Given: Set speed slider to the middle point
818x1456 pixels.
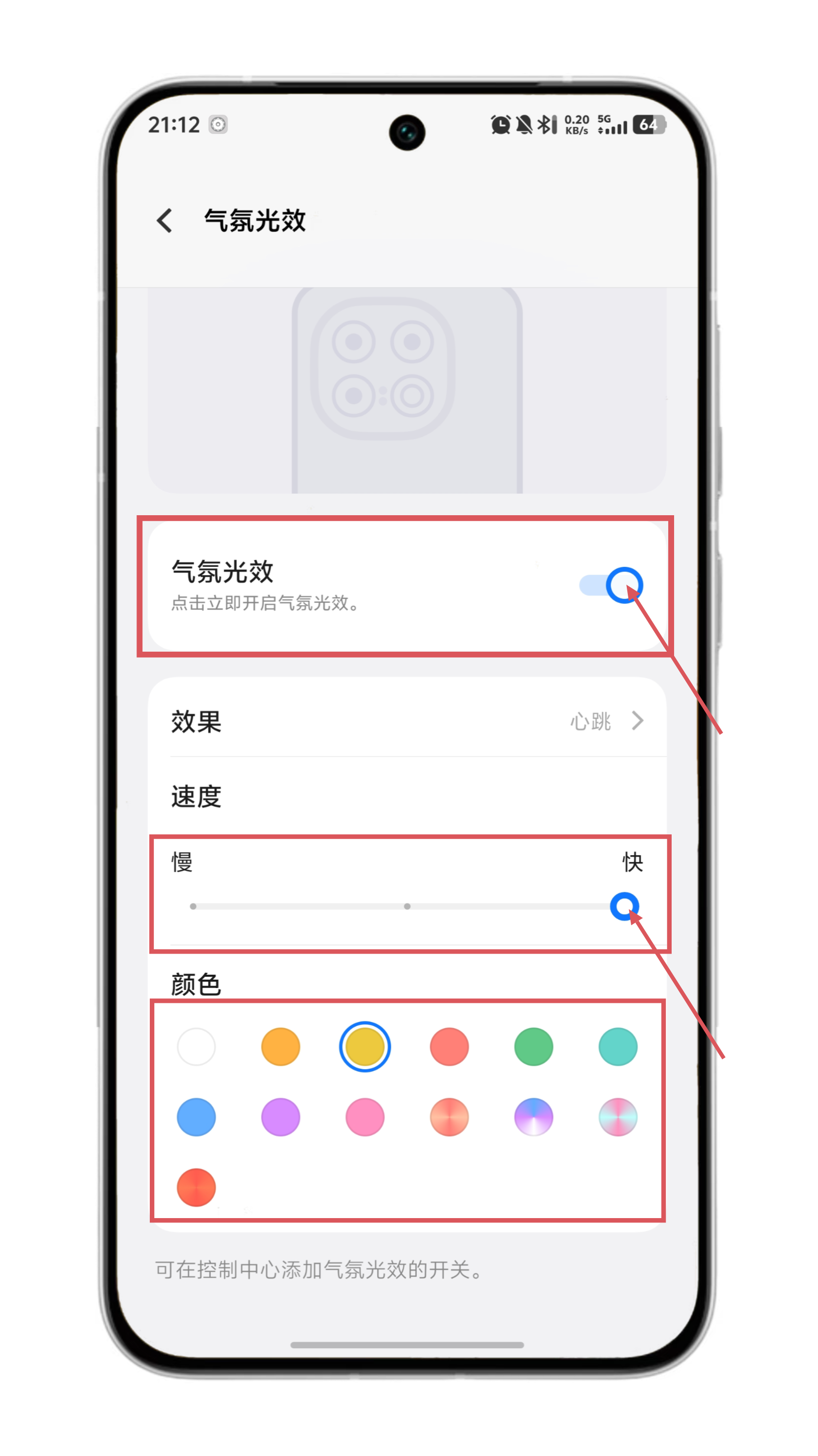Looking at the screenshot, I should 407,906.
